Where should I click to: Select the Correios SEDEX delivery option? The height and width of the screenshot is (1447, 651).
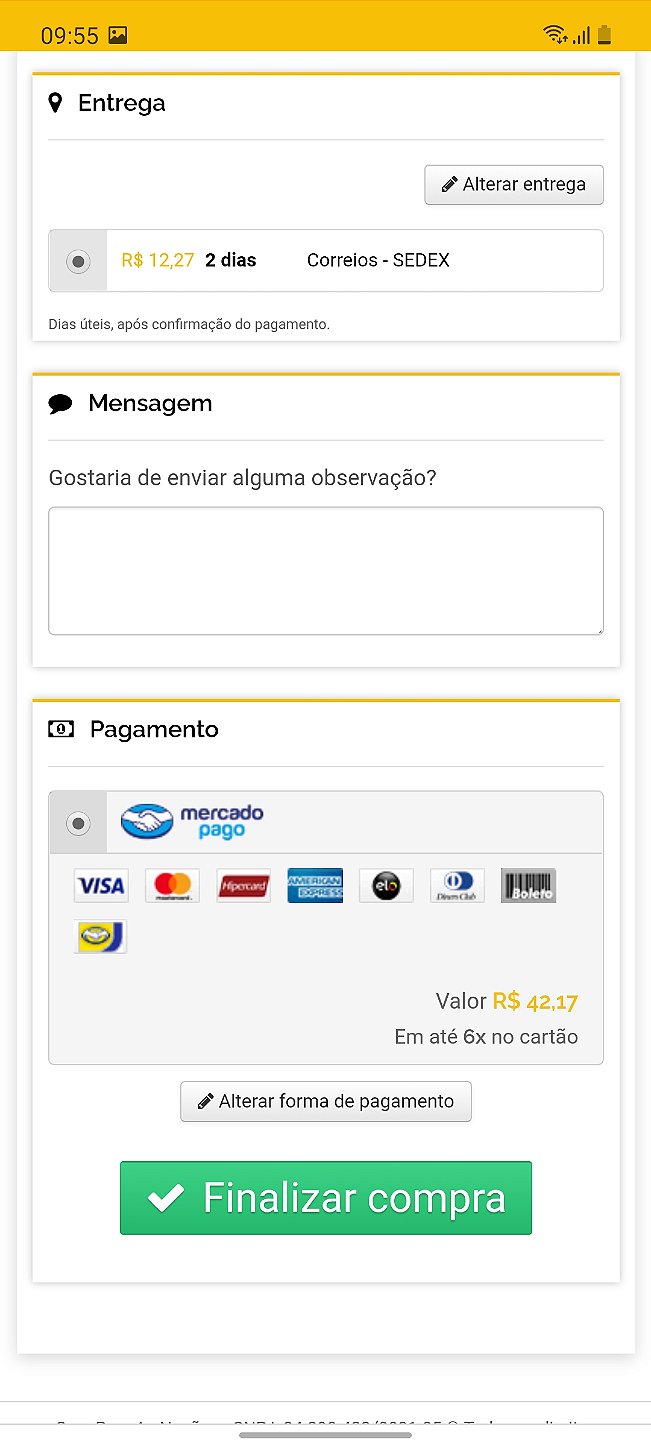click(78, 261)
